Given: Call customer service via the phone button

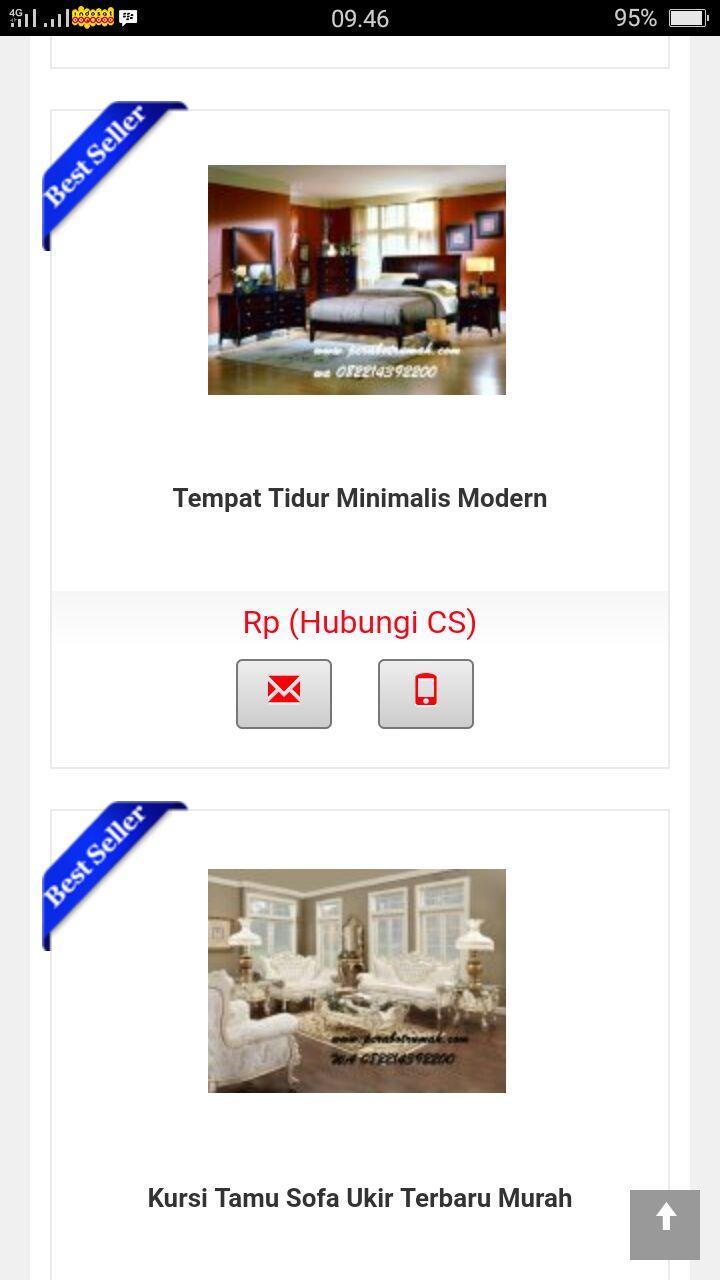Looking at the screenshot, I should tap(426, 693).
